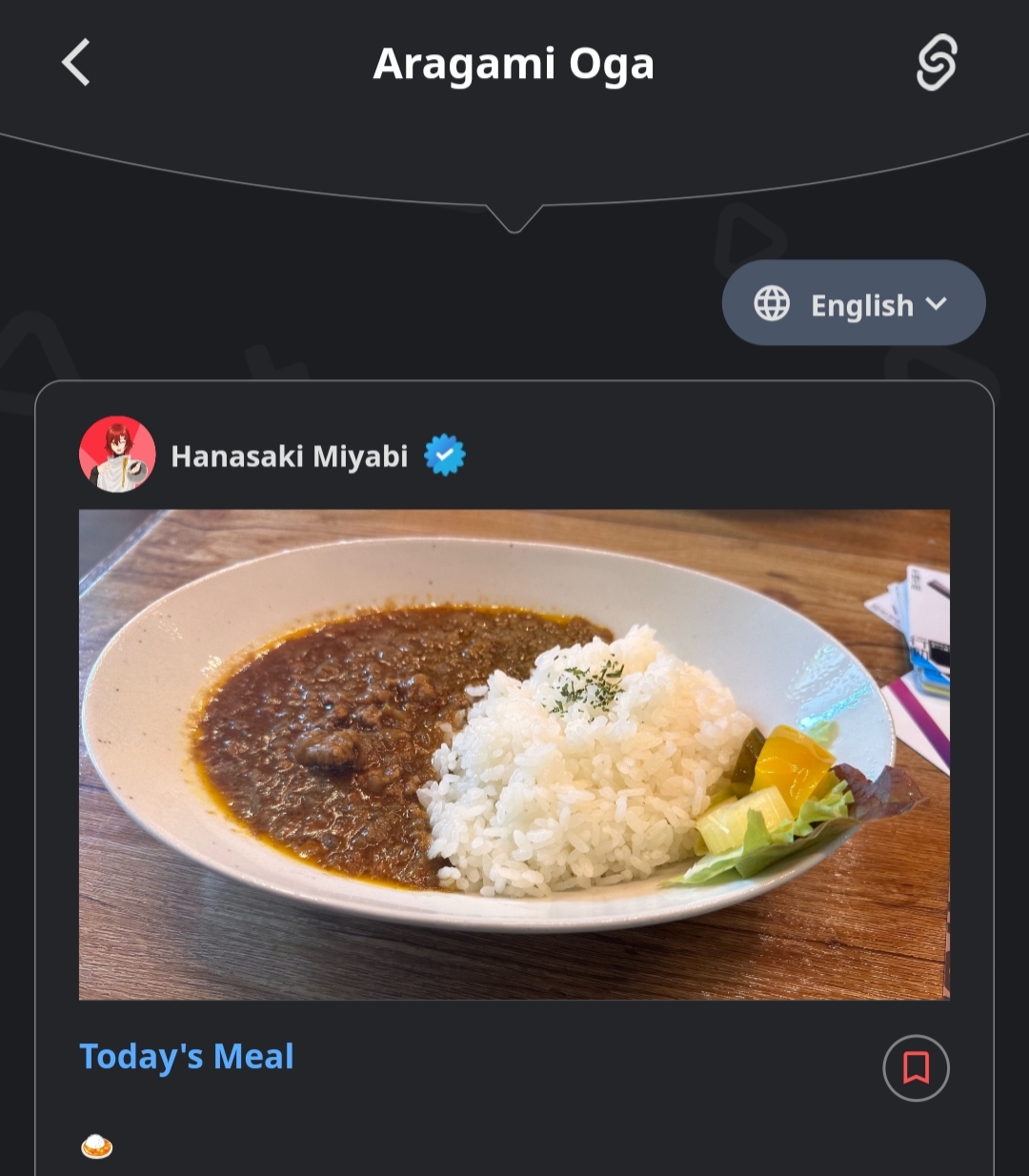
Task: Expand the English language dropdown
Action: [854, 304]
